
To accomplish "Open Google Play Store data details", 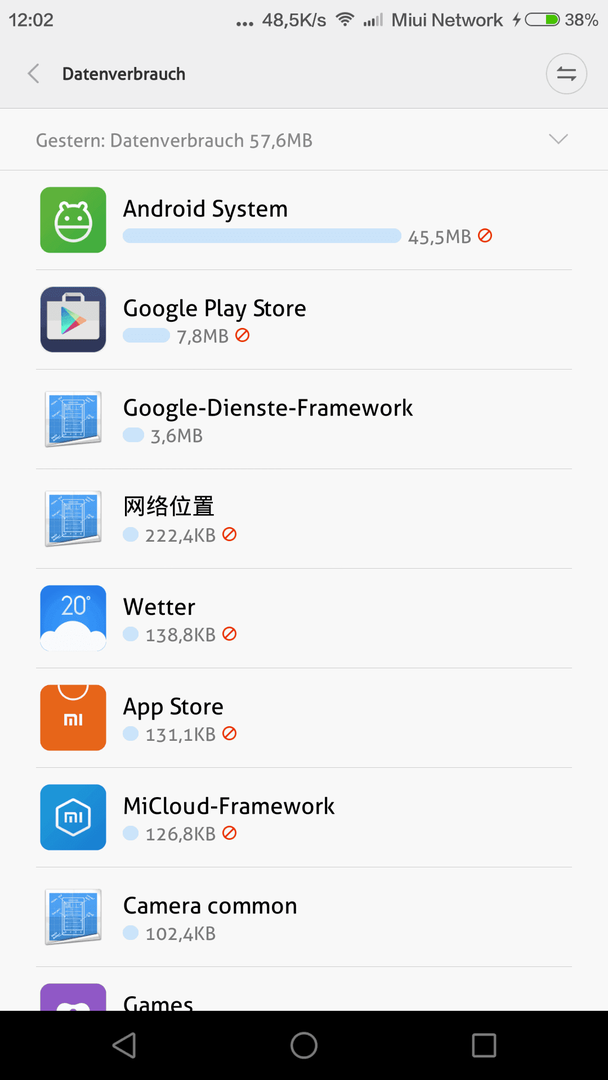I will click(304, 320).
